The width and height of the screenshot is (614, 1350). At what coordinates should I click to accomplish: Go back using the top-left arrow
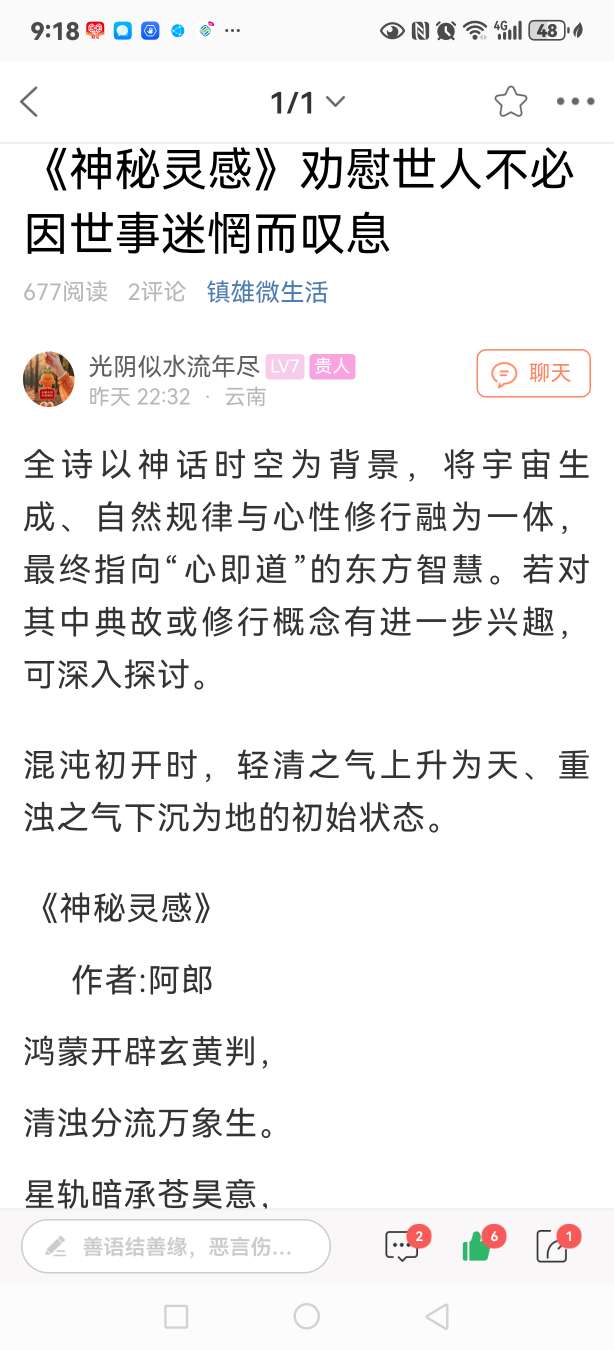30,102
